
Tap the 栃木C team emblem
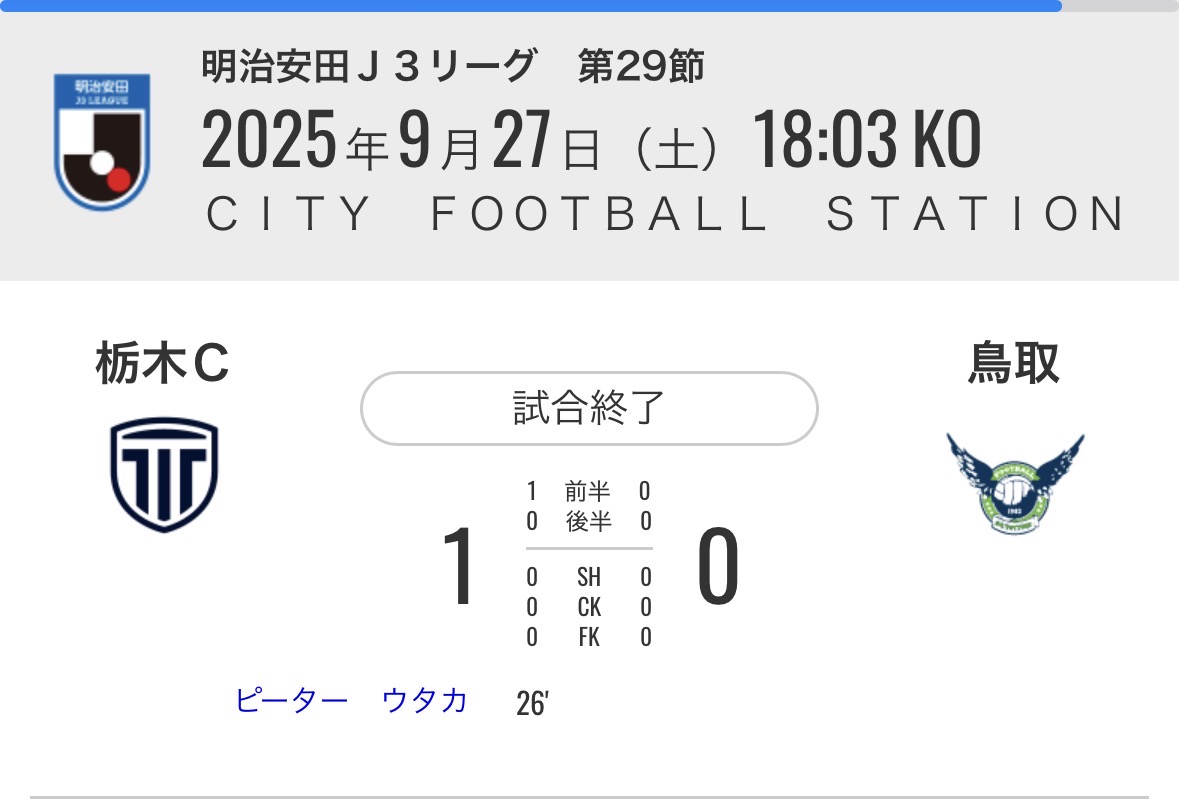click(164, 475)
